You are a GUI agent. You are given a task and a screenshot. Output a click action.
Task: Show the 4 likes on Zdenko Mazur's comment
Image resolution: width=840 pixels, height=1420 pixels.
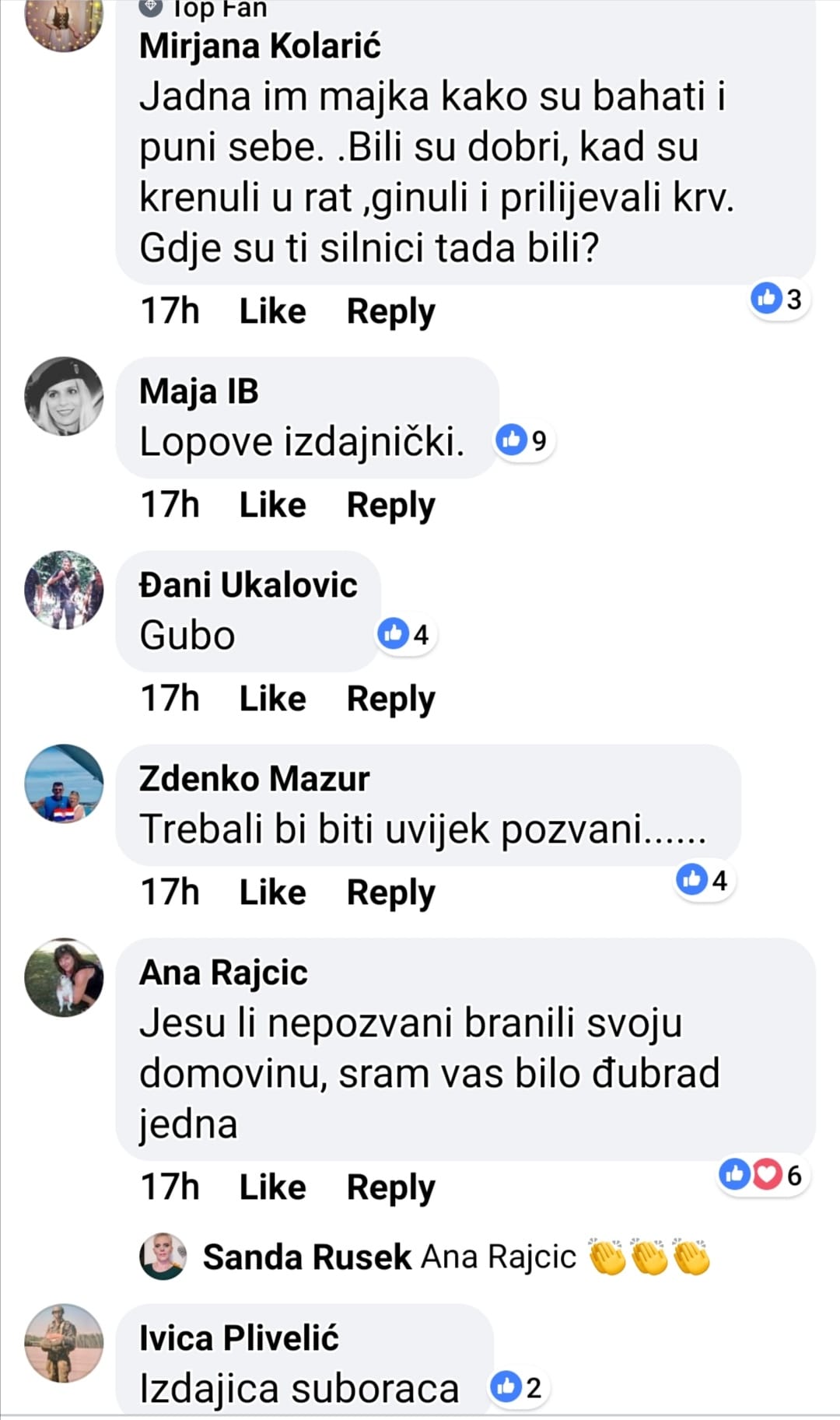pyautogui.click(x=703, y=880)
